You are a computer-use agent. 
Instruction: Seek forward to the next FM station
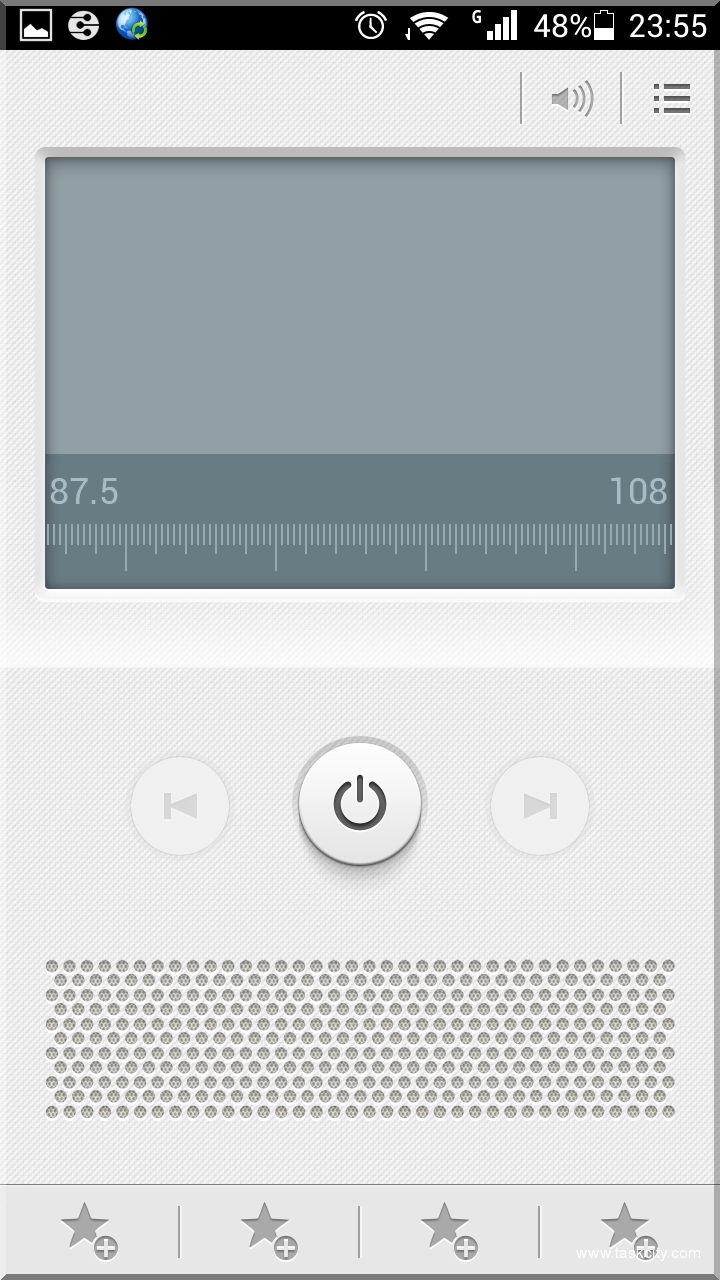coord(540,805)
